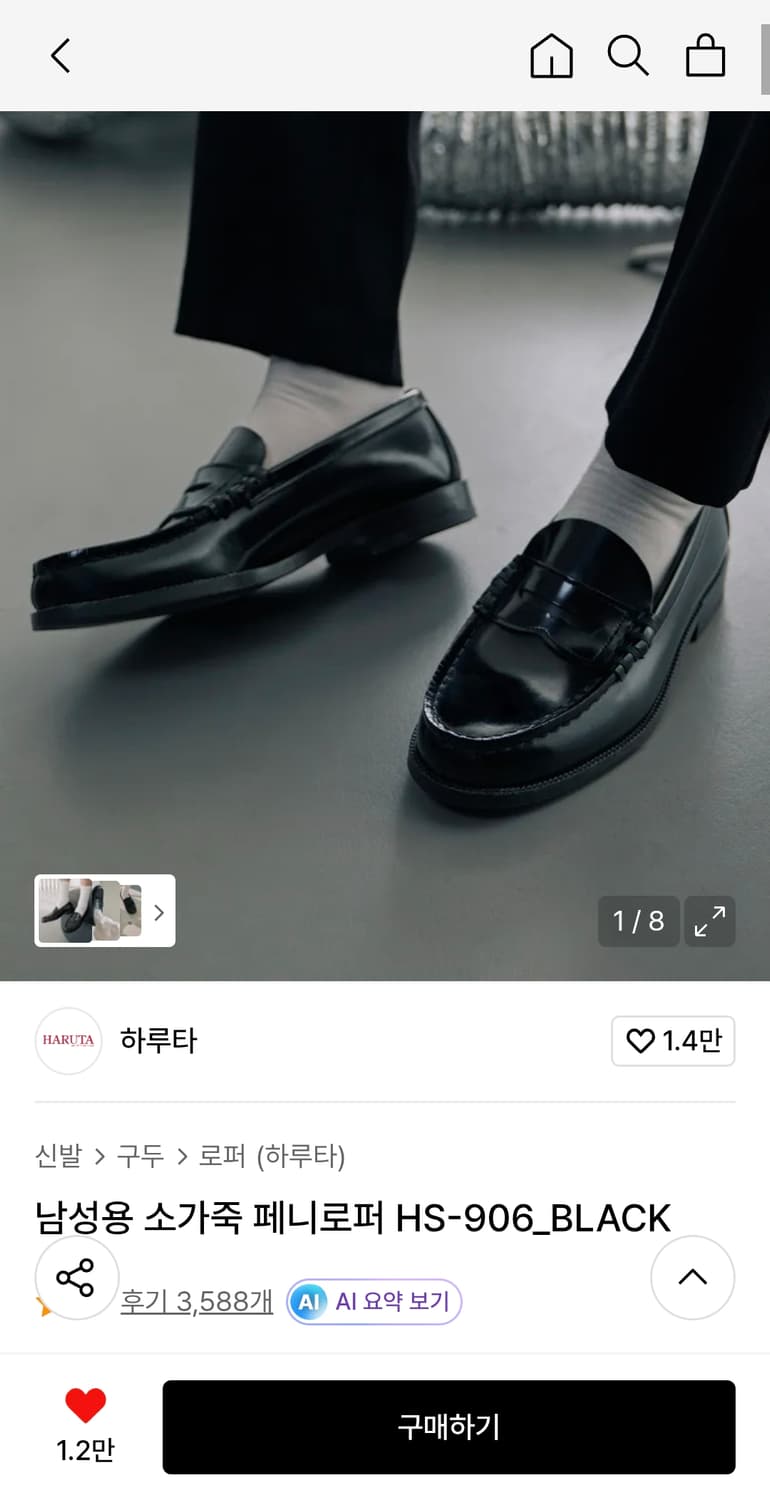Select the search icon
The image size is (770, 1500).
coord(628,56)
